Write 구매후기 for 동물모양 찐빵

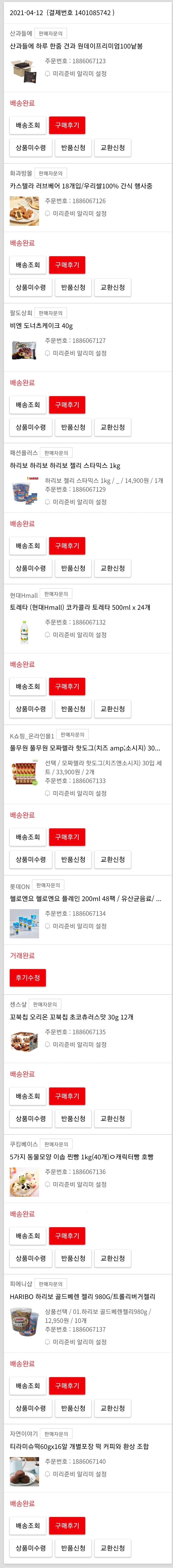[x=67, y=1236]
